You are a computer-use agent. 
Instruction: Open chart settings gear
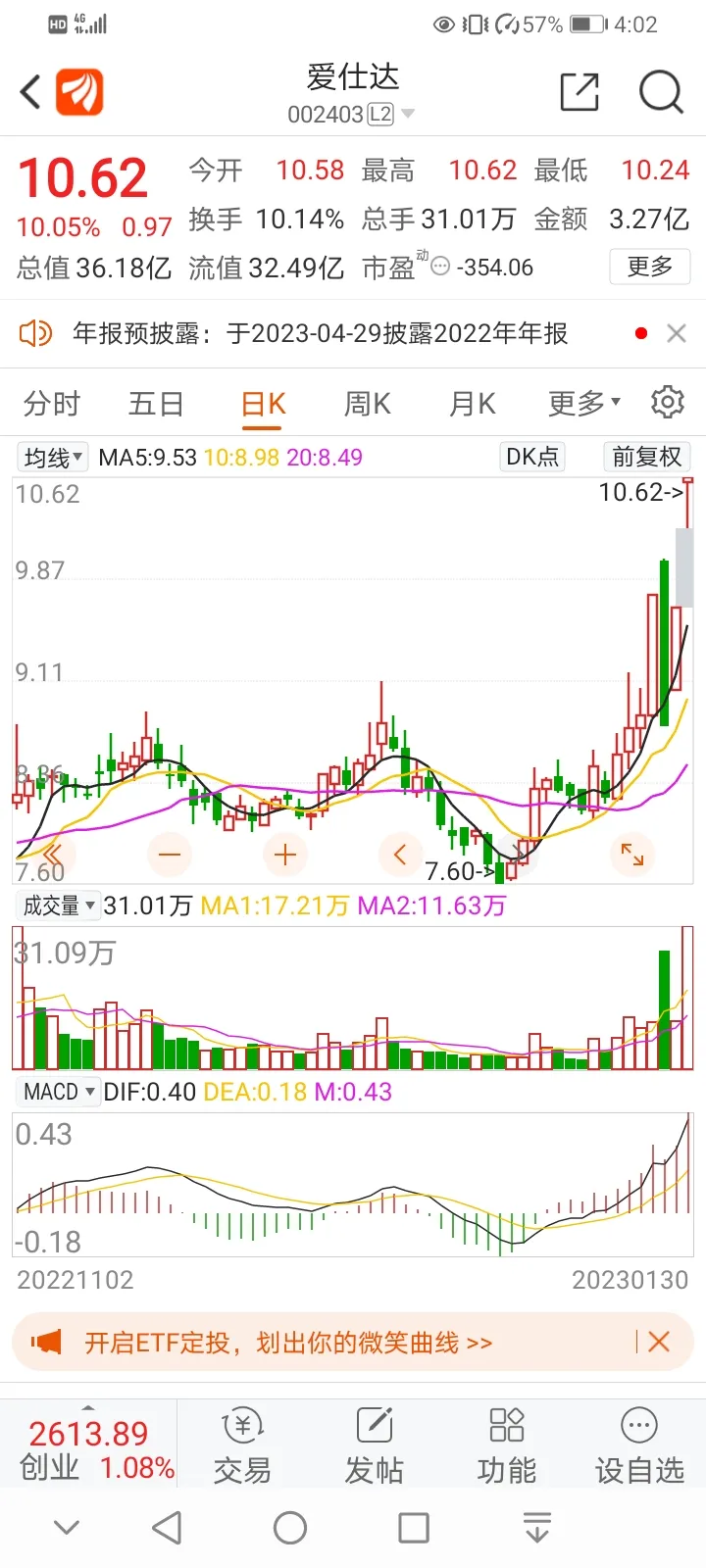click(668, 402)
